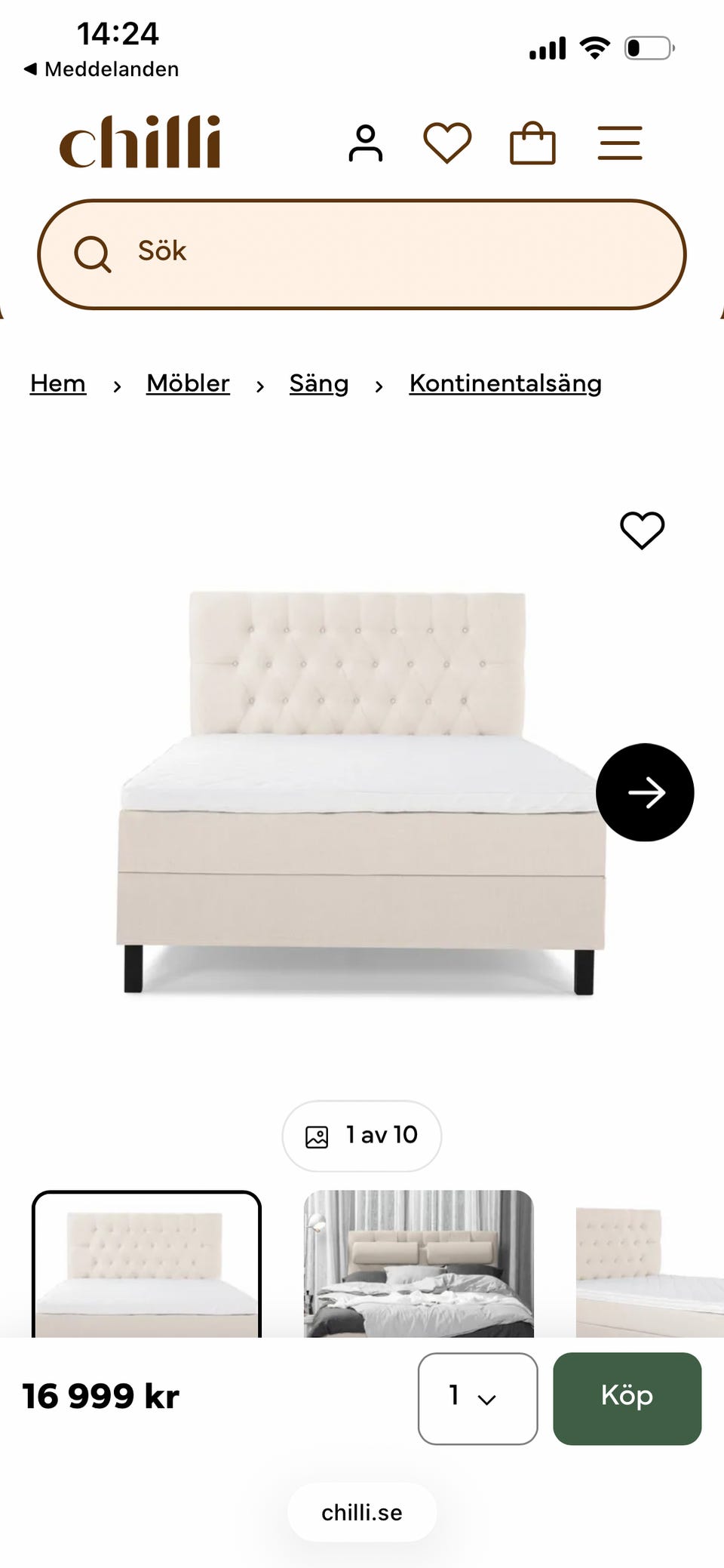Viewport: 724px width, 1568px height.
Task: Open the account profile icon
Action: [x=366, y=143]
